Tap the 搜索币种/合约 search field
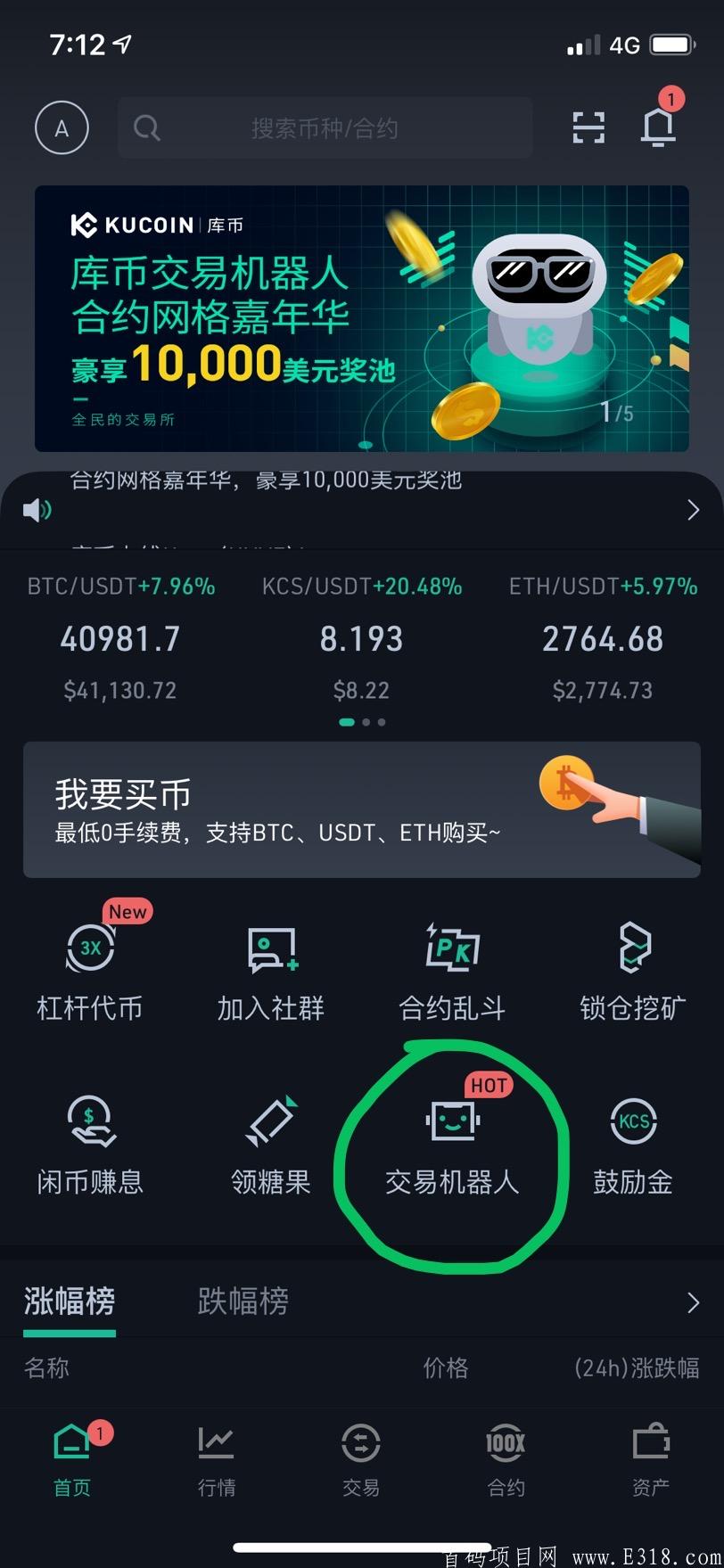 pos(325,127)
